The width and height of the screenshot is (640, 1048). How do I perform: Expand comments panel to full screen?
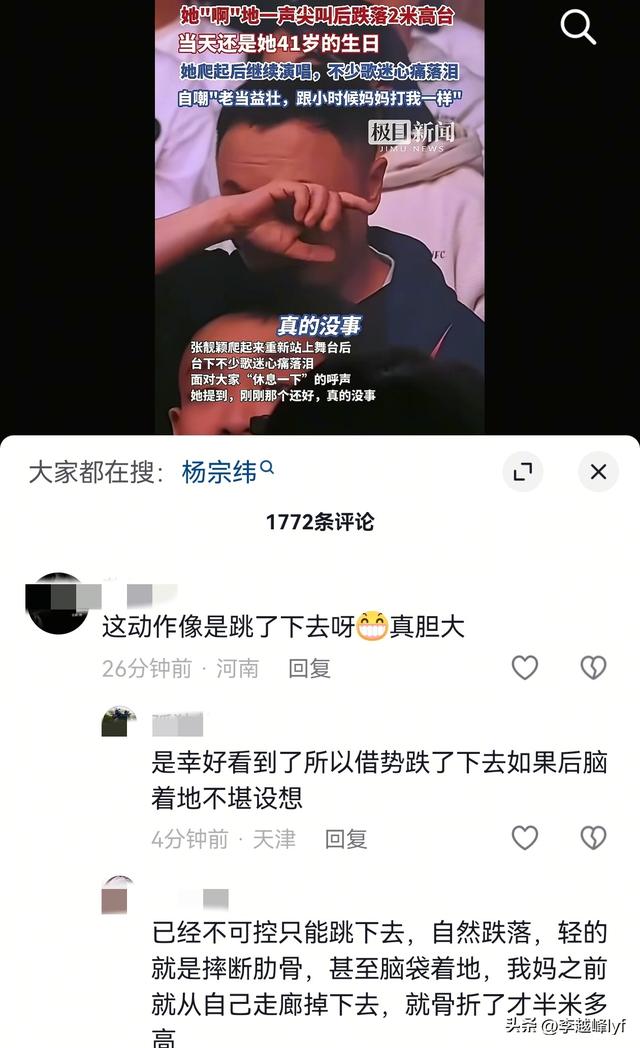click(522, 472)
